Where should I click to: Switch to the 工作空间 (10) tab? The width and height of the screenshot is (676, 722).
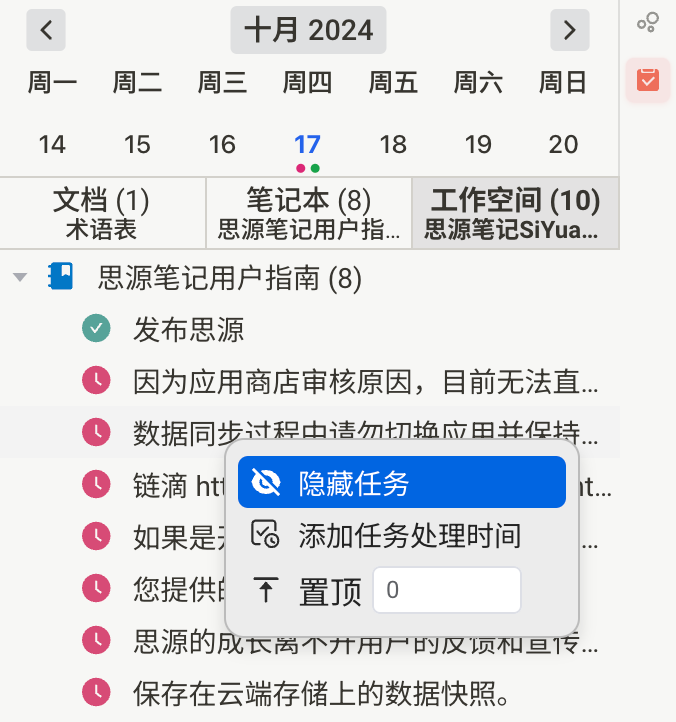click(x=514, y=213)
